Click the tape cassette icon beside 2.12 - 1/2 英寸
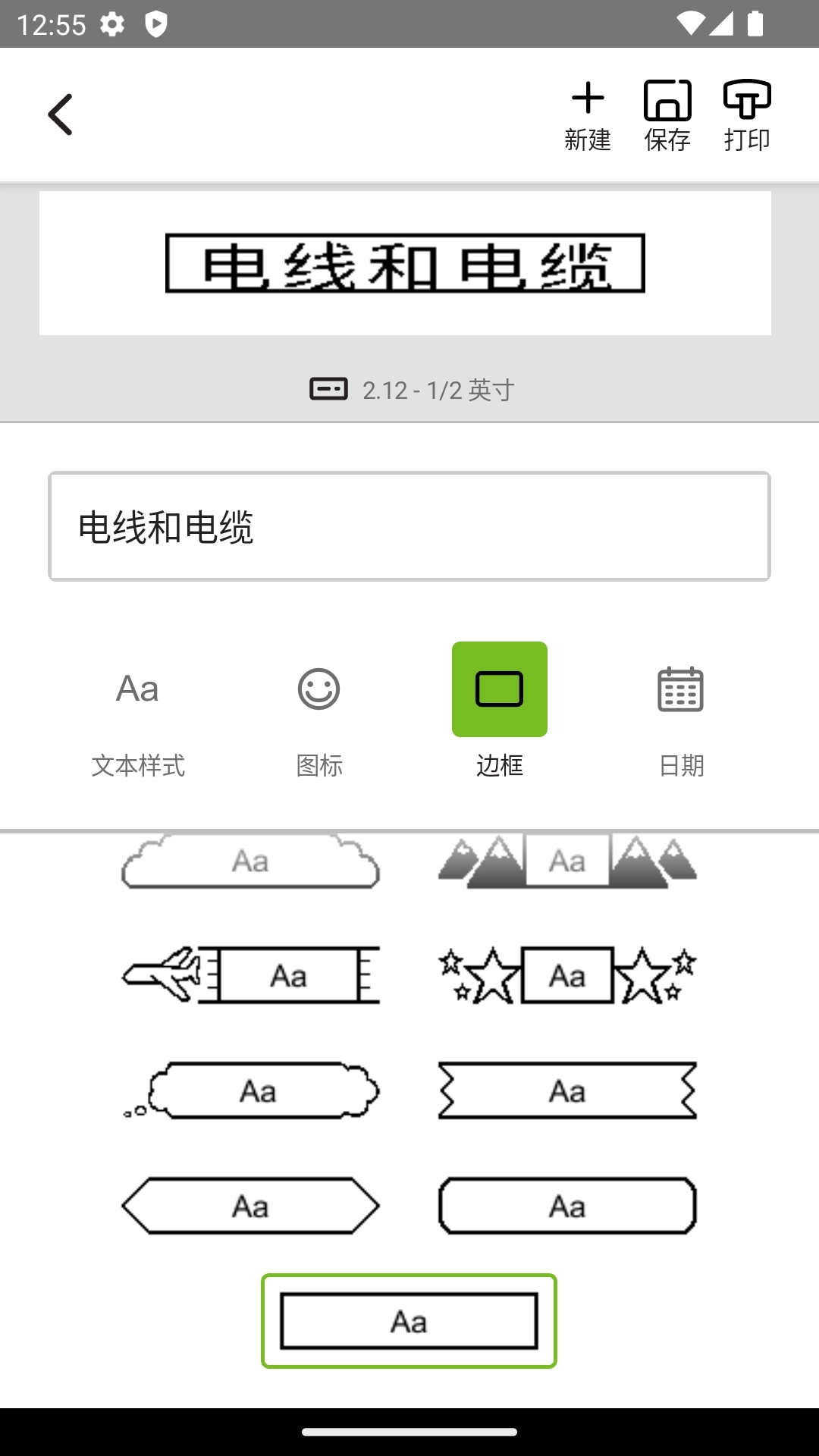Image resolution: width=819 pixels, height=1456 pixels. [330, 389]
